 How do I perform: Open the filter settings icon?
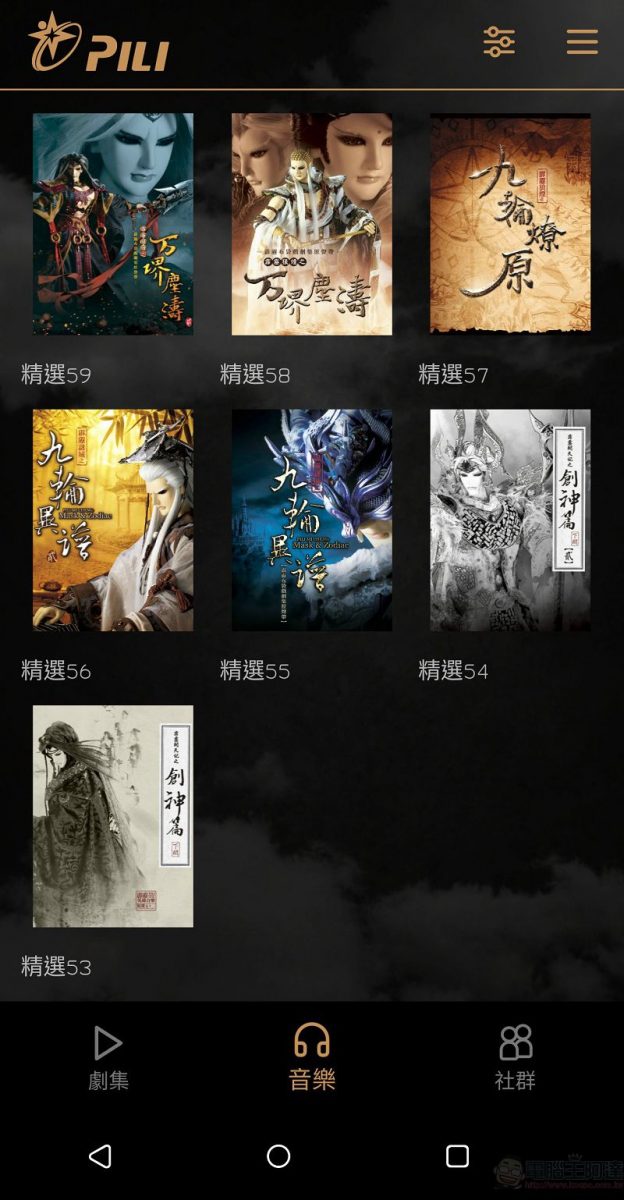tap(498, 42)
